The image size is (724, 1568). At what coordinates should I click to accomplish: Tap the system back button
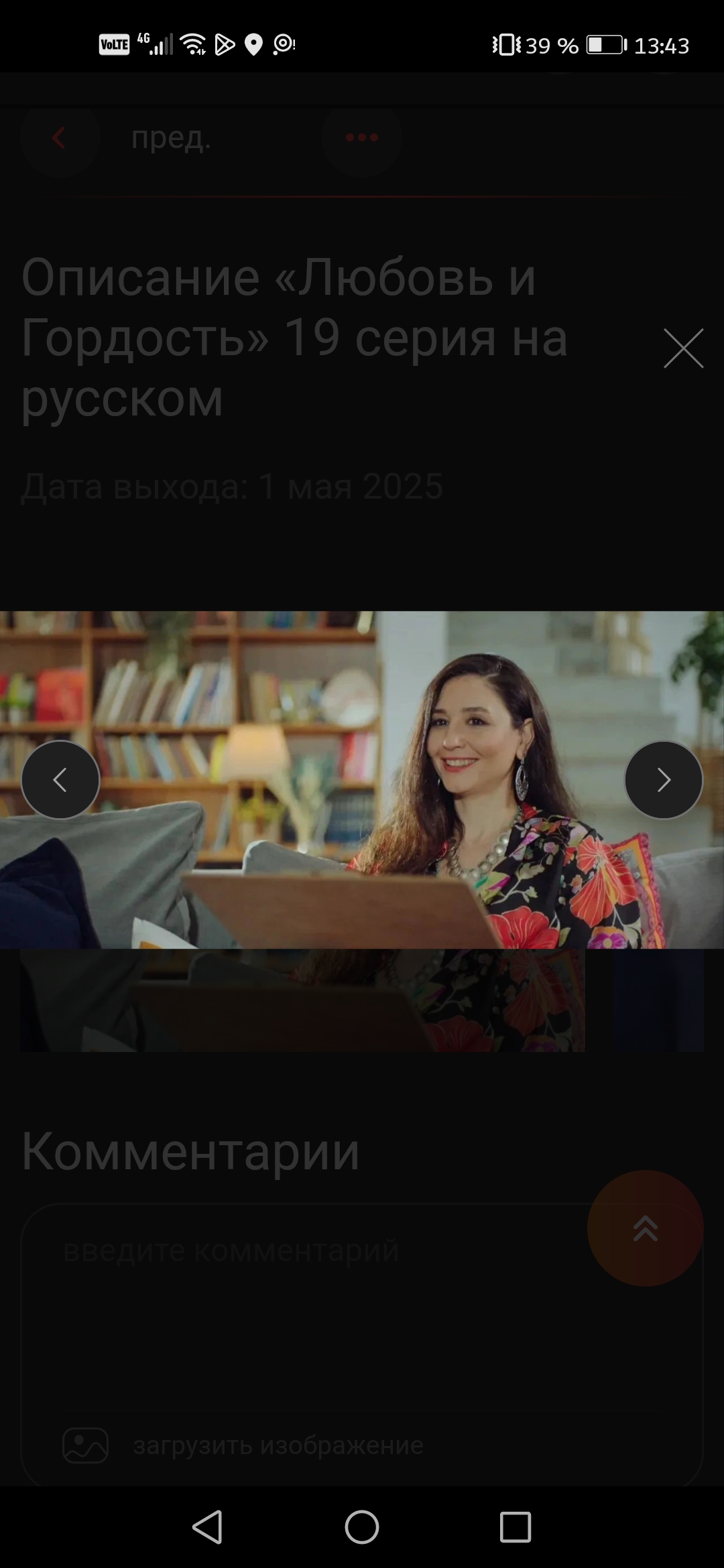(x=208, y=1527)
